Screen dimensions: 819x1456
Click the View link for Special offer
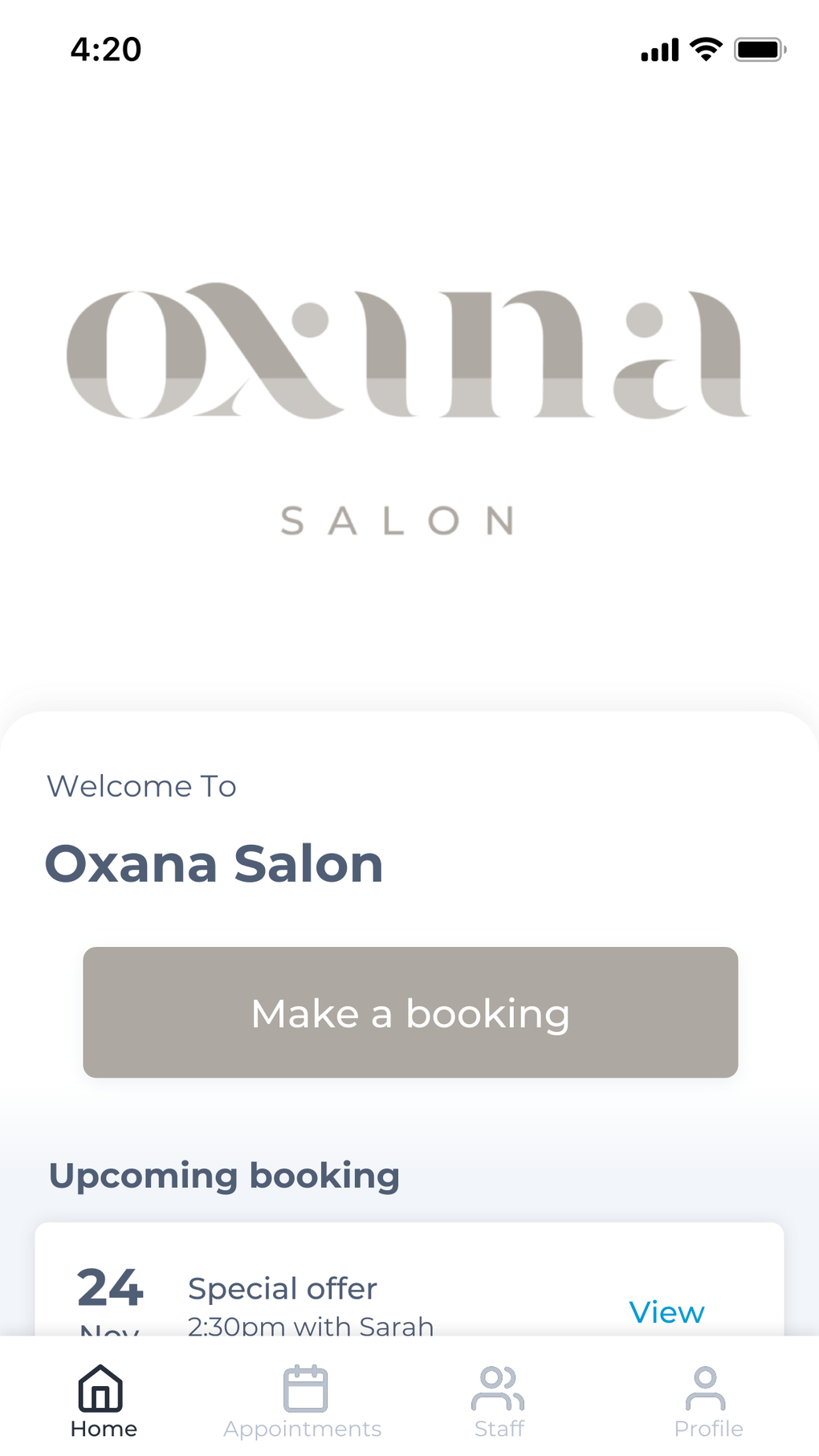pyautogui.click(x=666, y=1312)
